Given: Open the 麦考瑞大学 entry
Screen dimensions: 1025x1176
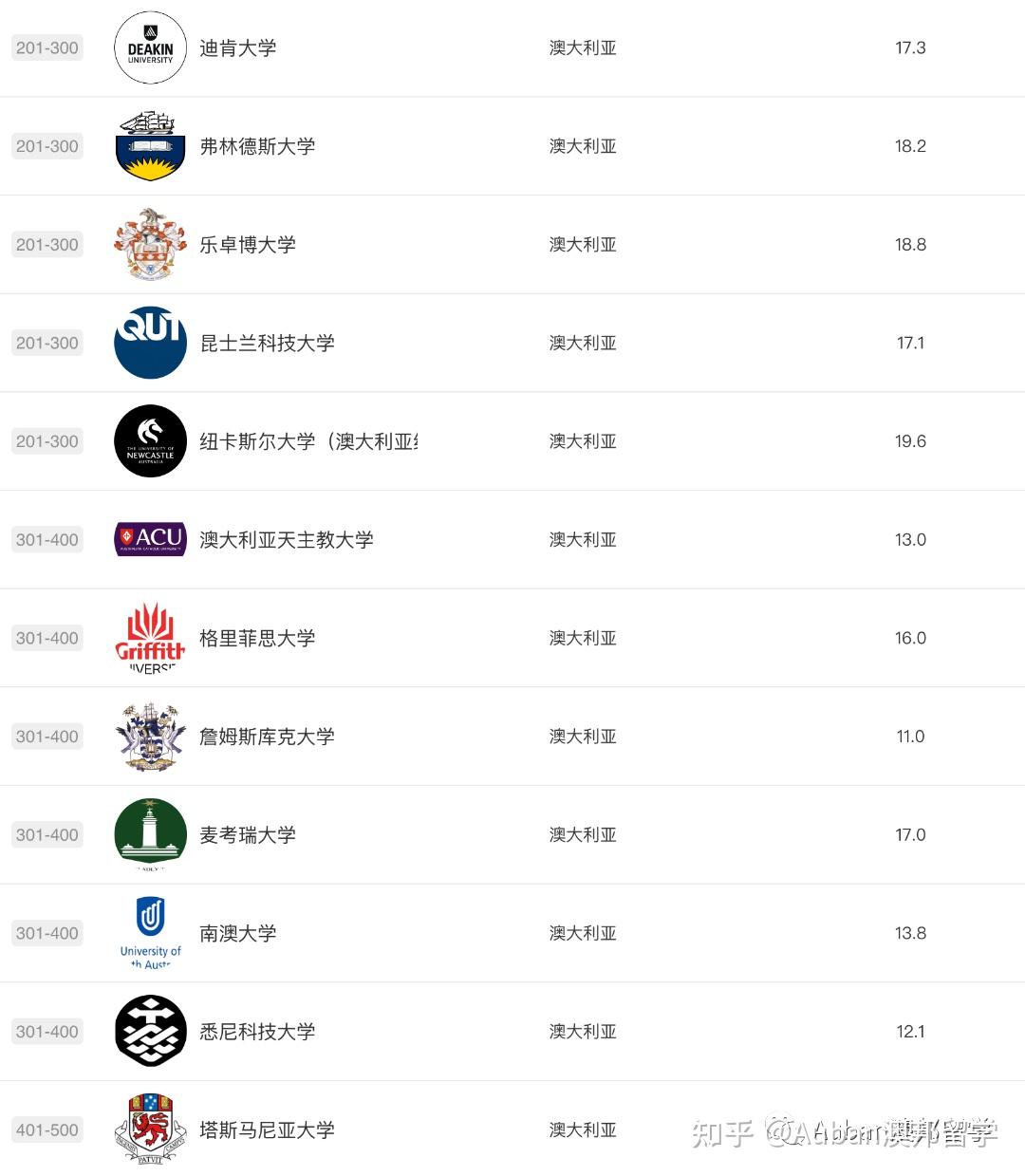Looking at the screenshot, I should click(x=248, y=835).
